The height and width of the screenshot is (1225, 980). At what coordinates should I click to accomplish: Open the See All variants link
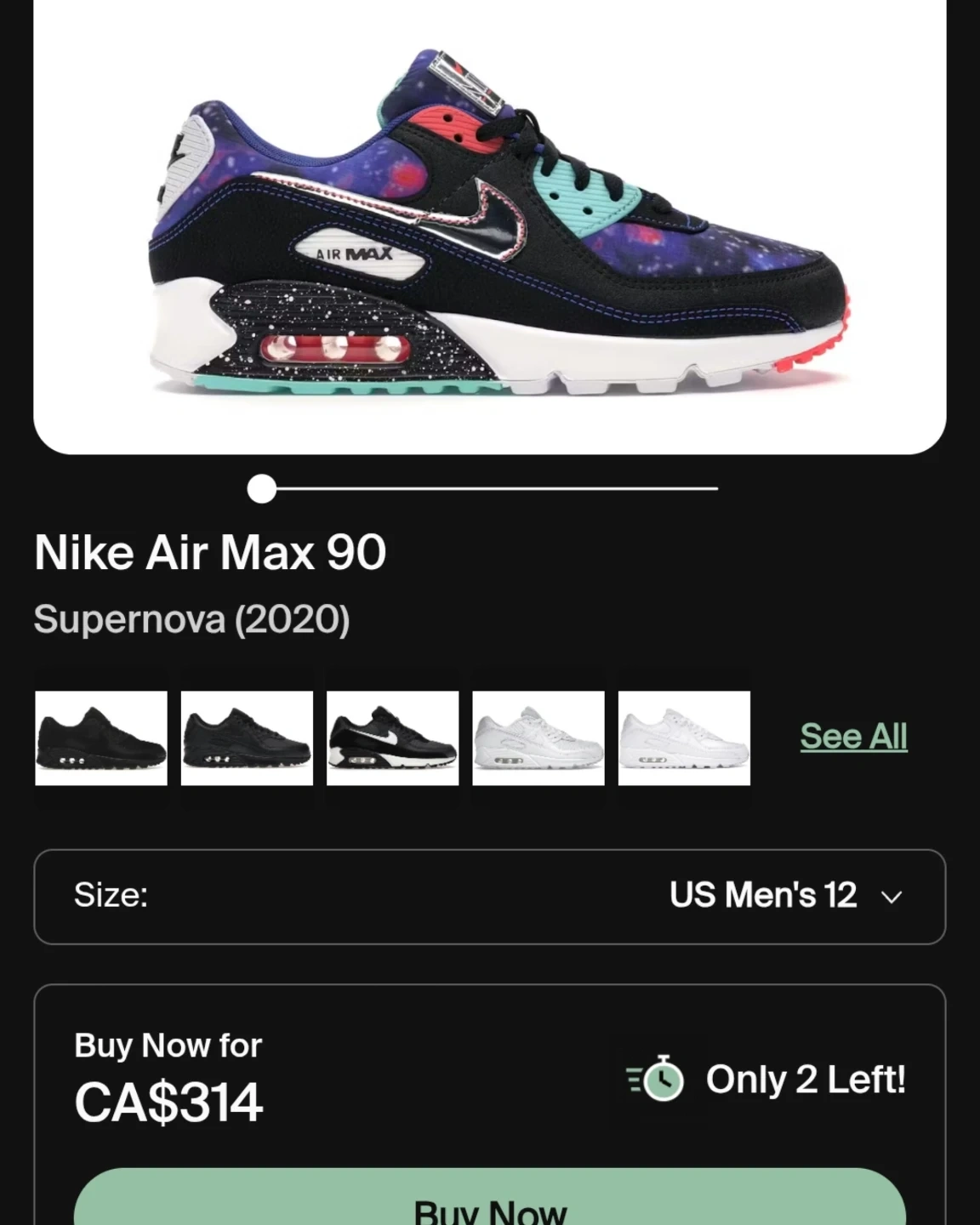(x=853, y=737)
